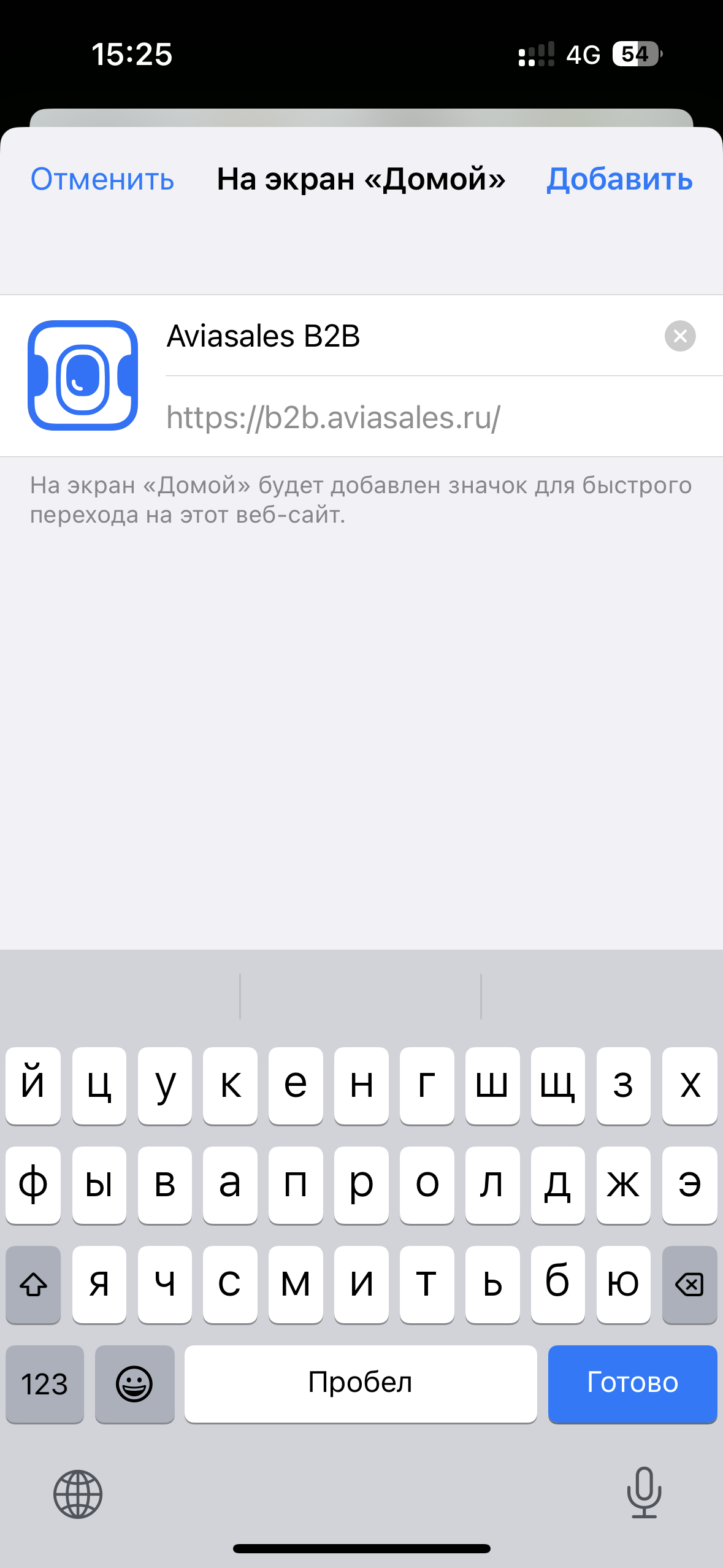Image resolution: width=723 pixels, height=1568 pixels.
Task: Hit the blue Готово key
Action: [x=632, y=1383]
